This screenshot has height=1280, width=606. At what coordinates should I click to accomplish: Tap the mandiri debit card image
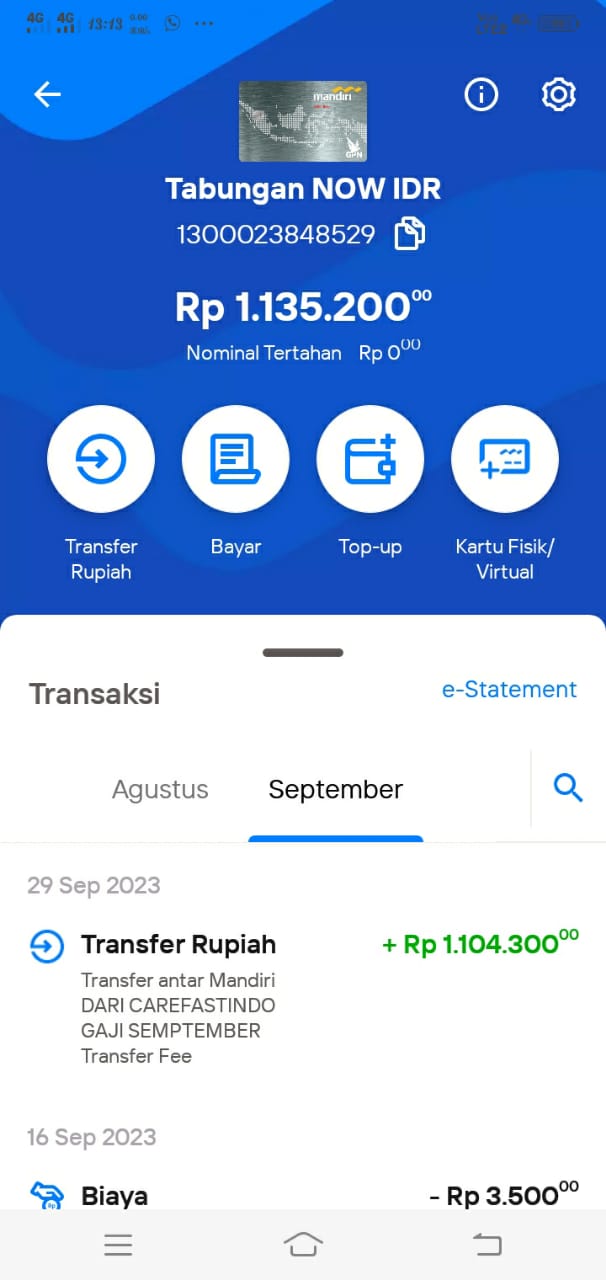[x=303, y=121]
